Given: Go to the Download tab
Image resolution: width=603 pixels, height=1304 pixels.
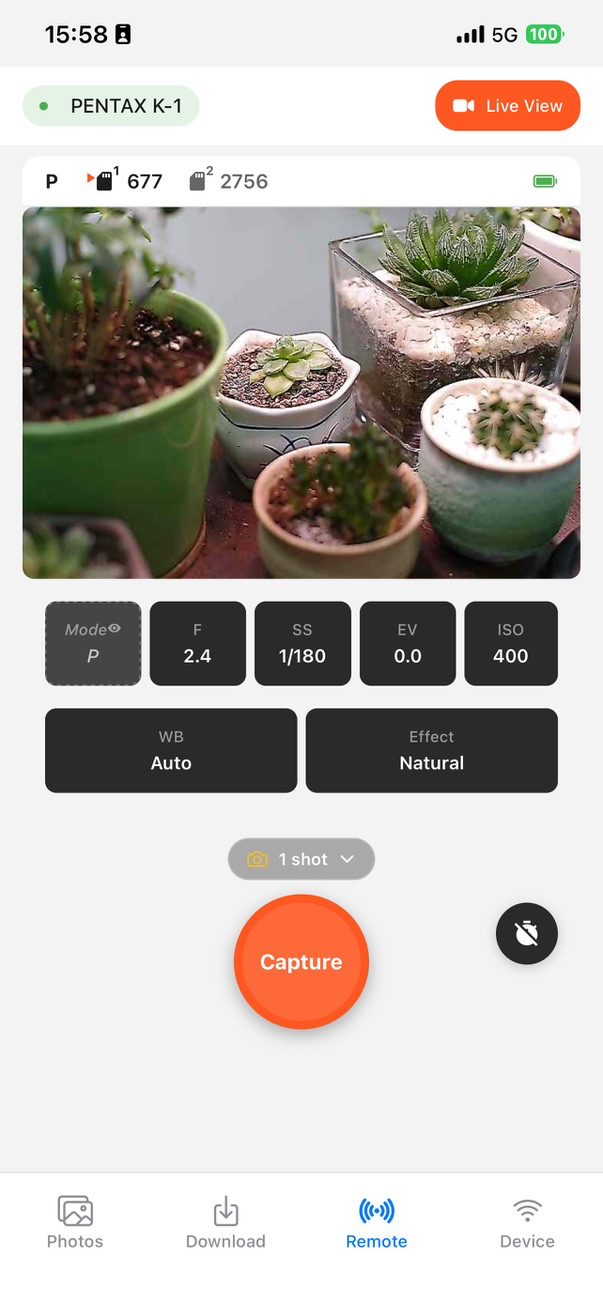Looking at the screenshot, I should click(226, 1222).
